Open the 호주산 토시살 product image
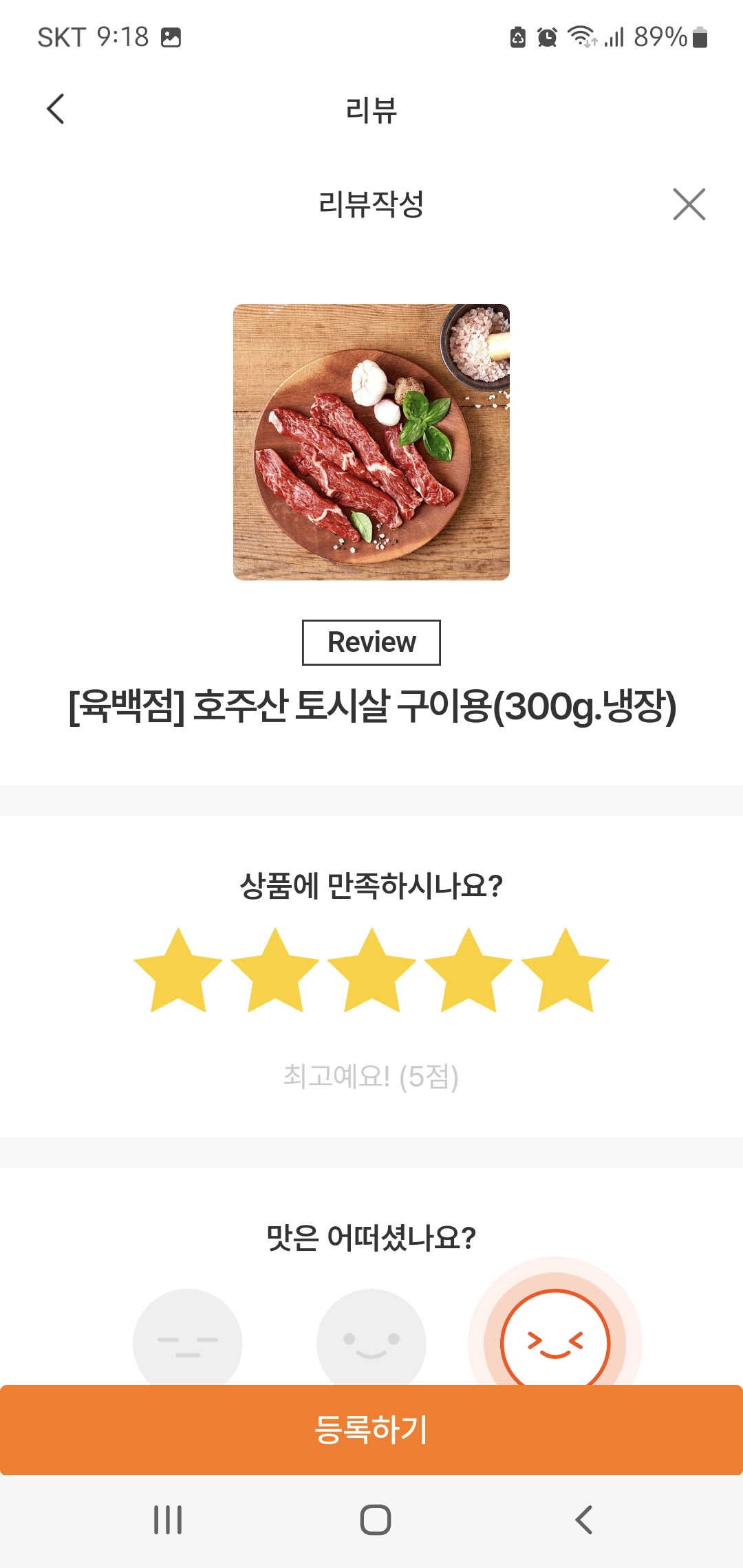This screenshot has height=1568, width=743. [x=371, y=442]
